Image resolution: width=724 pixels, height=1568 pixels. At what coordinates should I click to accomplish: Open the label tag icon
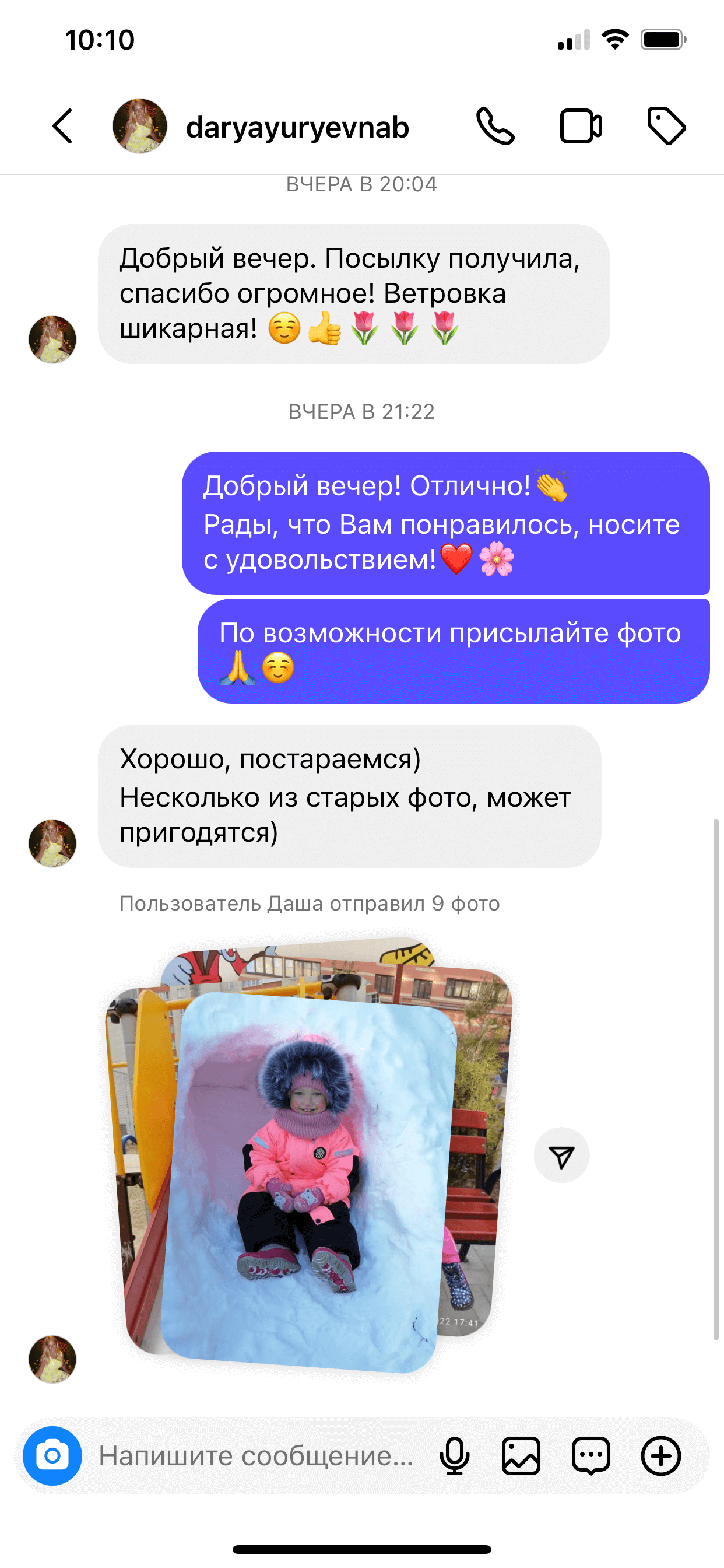[x=666, y=127]
